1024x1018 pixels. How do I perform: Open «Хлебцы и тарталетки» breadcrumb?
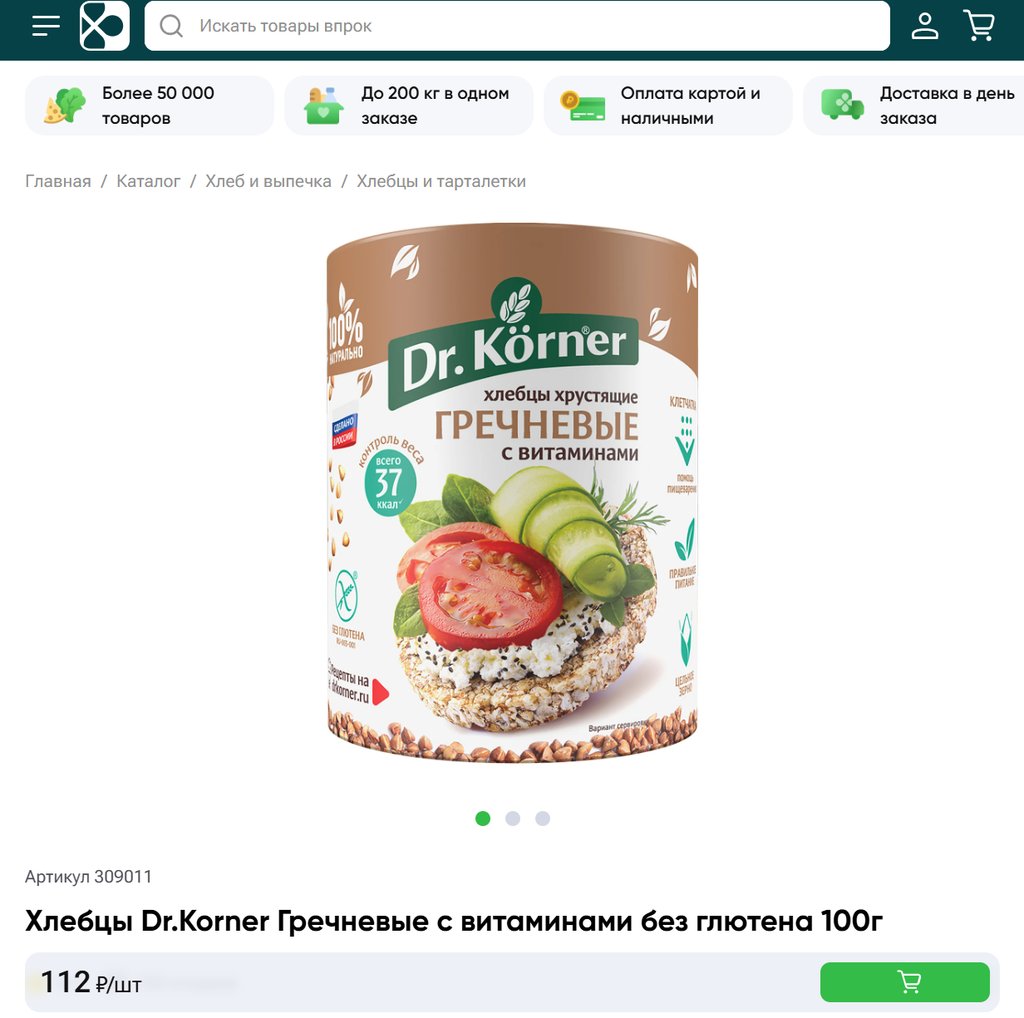[x=441, y=181]
